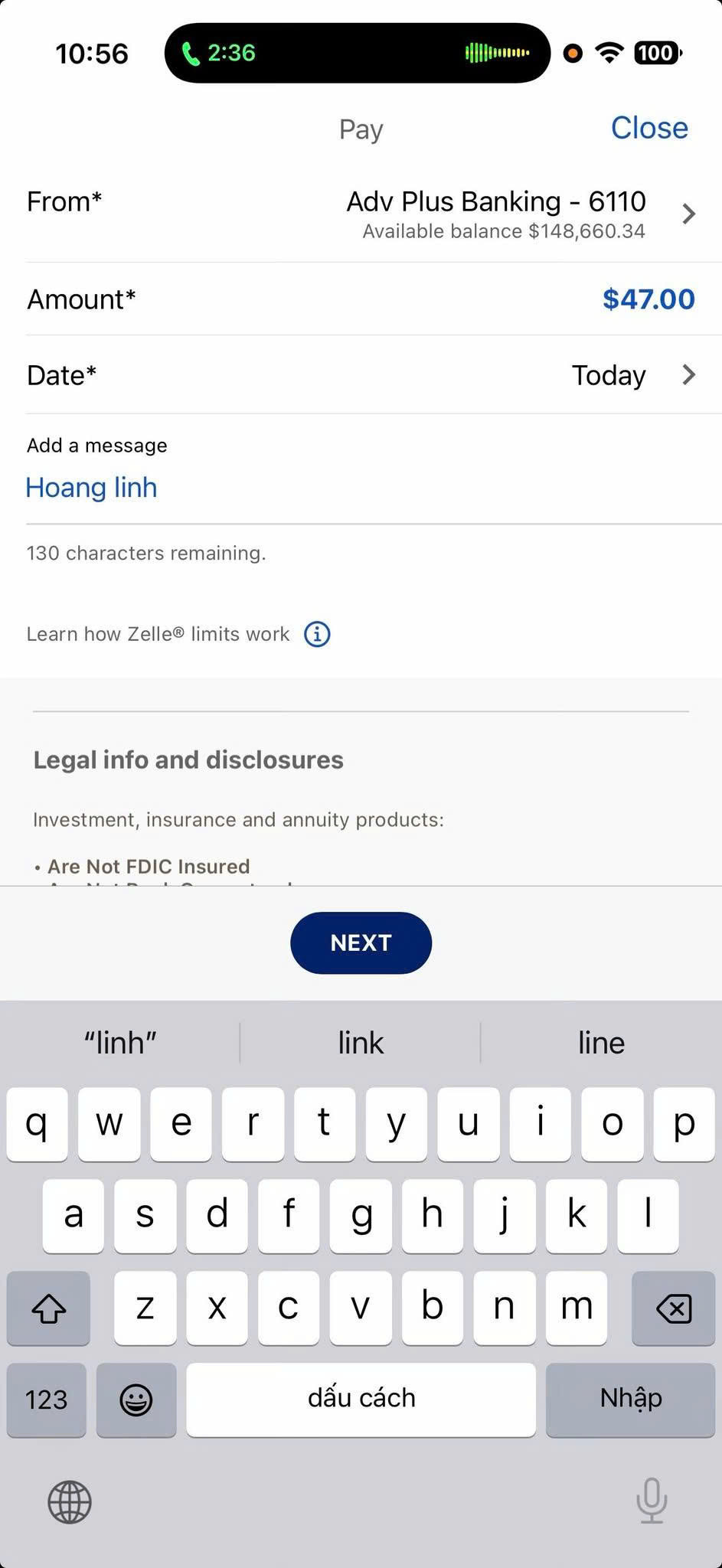Open Zelle limits info icon
This screenshot has width=722, height=1568.
coord(317,634)
